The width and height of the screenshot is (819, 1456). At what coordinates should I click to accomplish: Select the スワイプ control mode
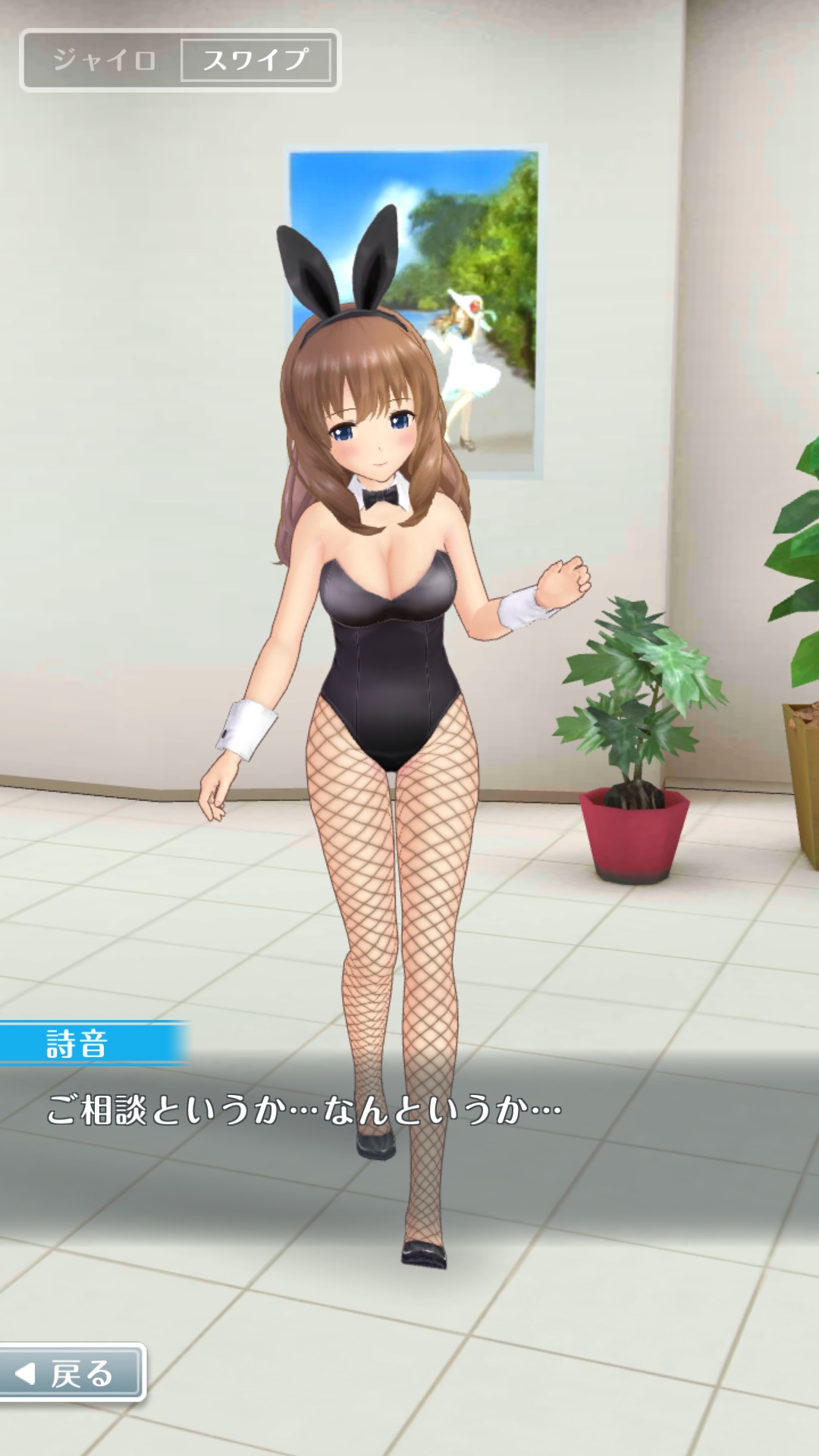point(256,60)
